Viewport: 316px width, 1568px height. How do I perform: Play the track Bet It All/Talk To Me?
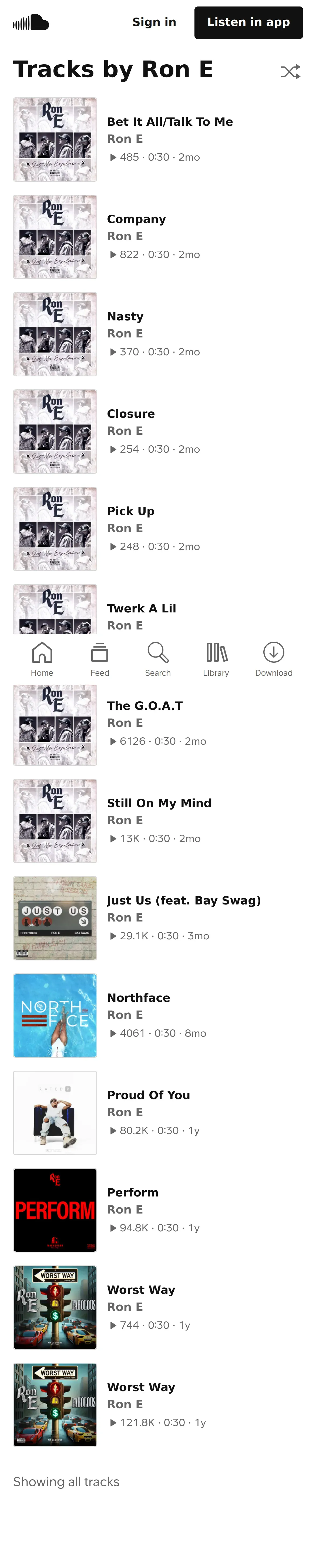(x=170, y=122)
